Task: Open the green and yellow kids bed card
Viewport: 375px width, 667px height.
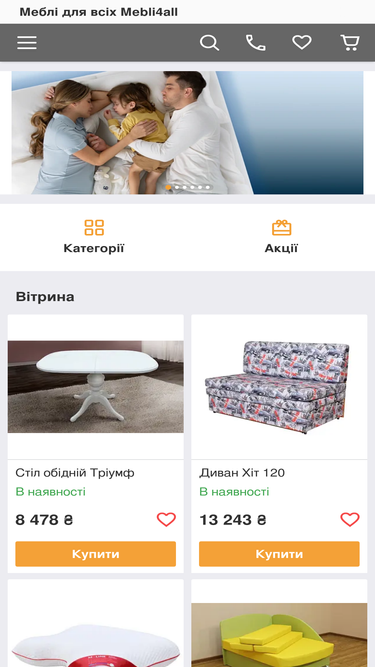Action: coord(279,623)
